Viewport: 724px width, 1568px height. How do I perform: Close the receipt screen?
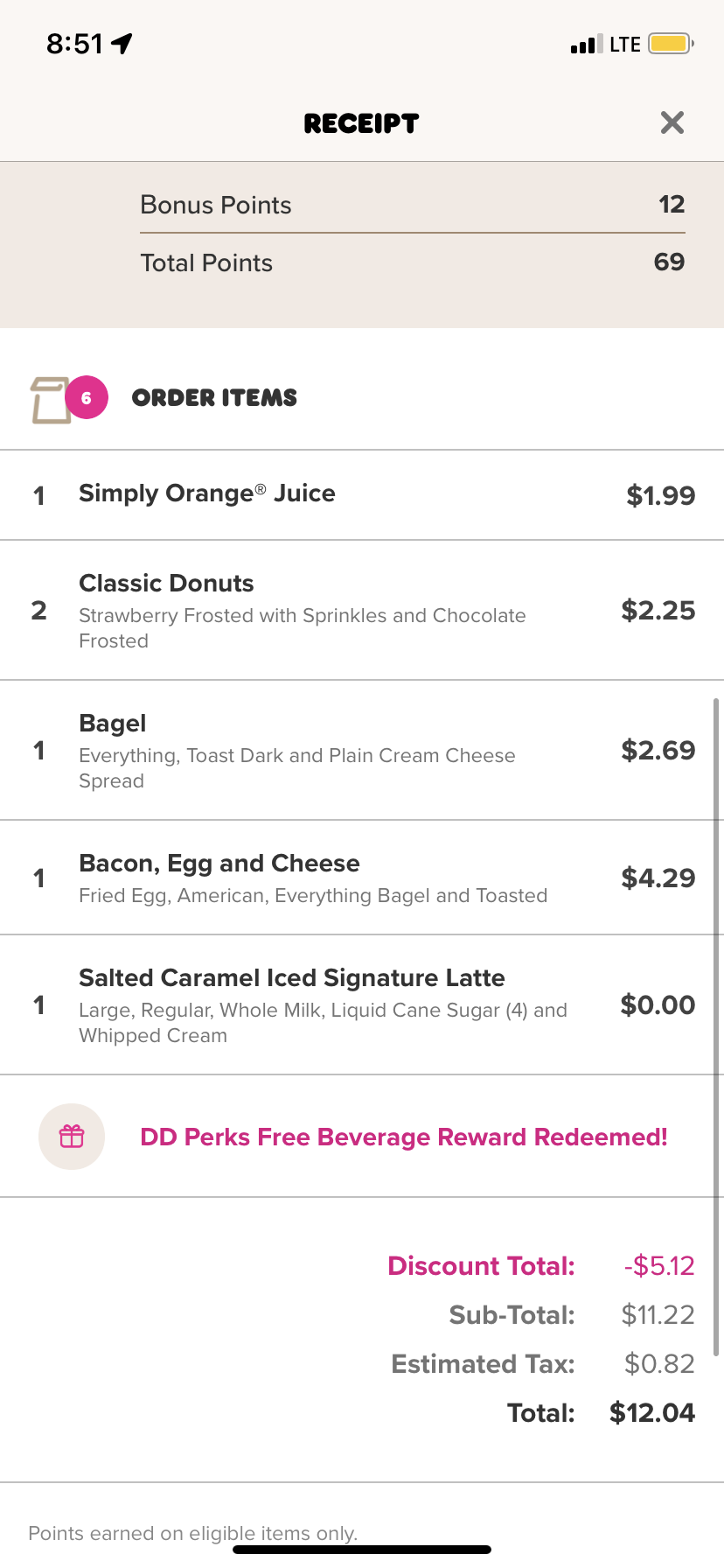[672, 122]
